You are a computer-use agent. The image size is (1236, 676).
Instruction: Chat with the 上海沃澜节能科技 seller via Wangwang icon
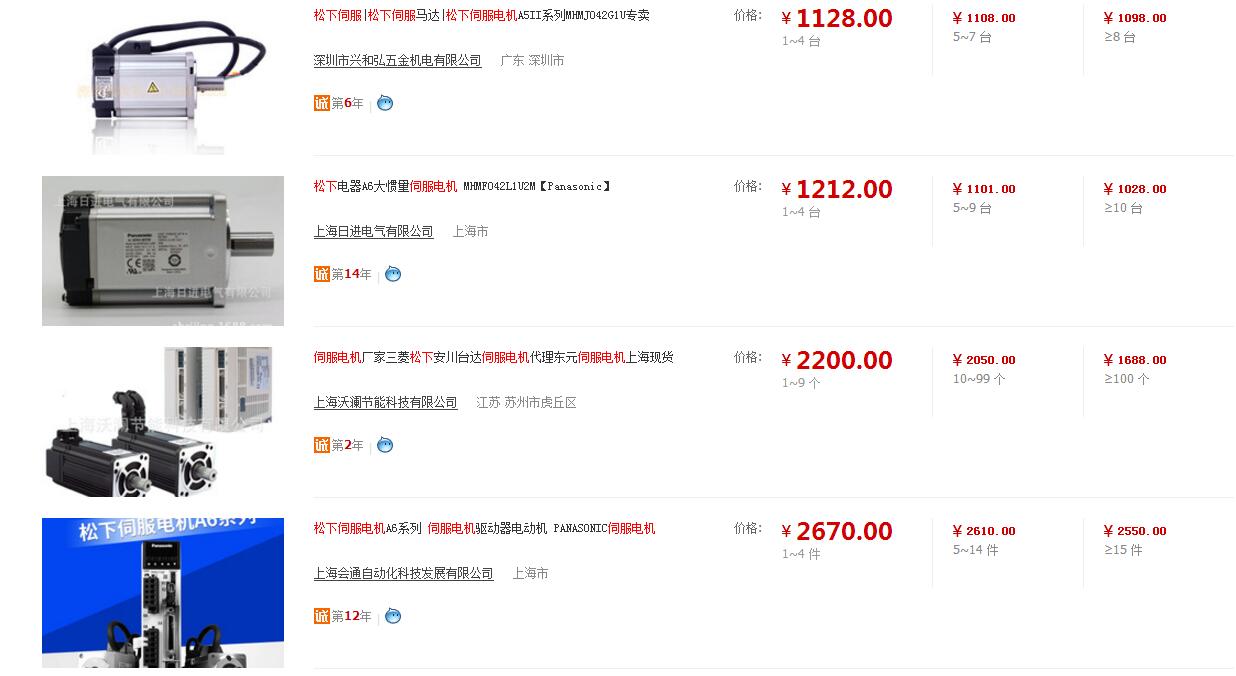[x=385, y=445]
